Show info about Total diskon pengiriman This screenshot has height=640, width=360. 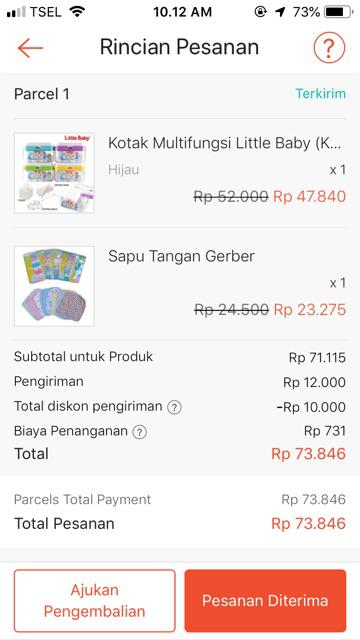(x=175, y=407)
